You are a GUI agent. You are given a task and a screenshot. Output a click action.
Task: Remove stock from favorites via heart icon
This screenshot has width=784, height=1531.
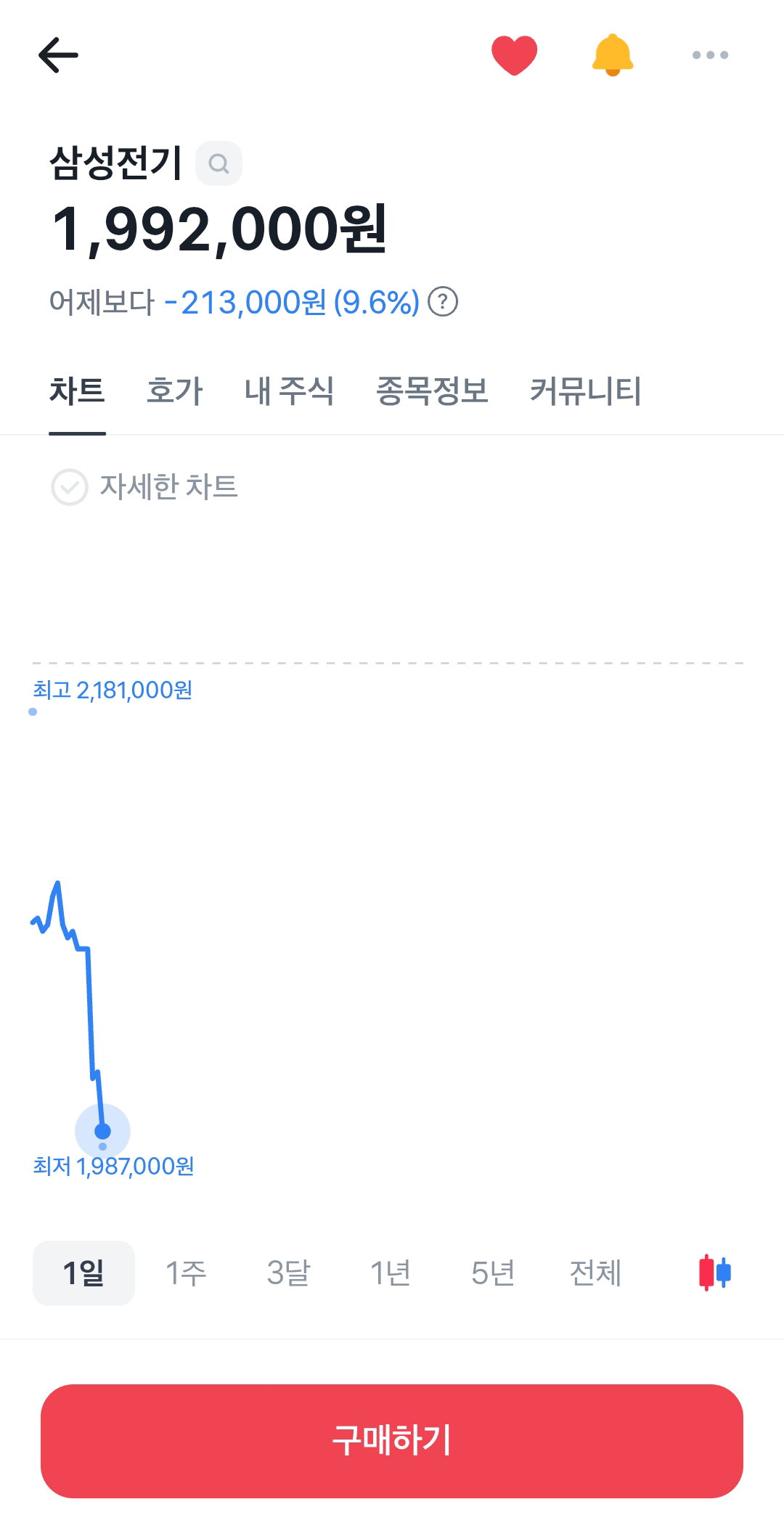point(514,55)
